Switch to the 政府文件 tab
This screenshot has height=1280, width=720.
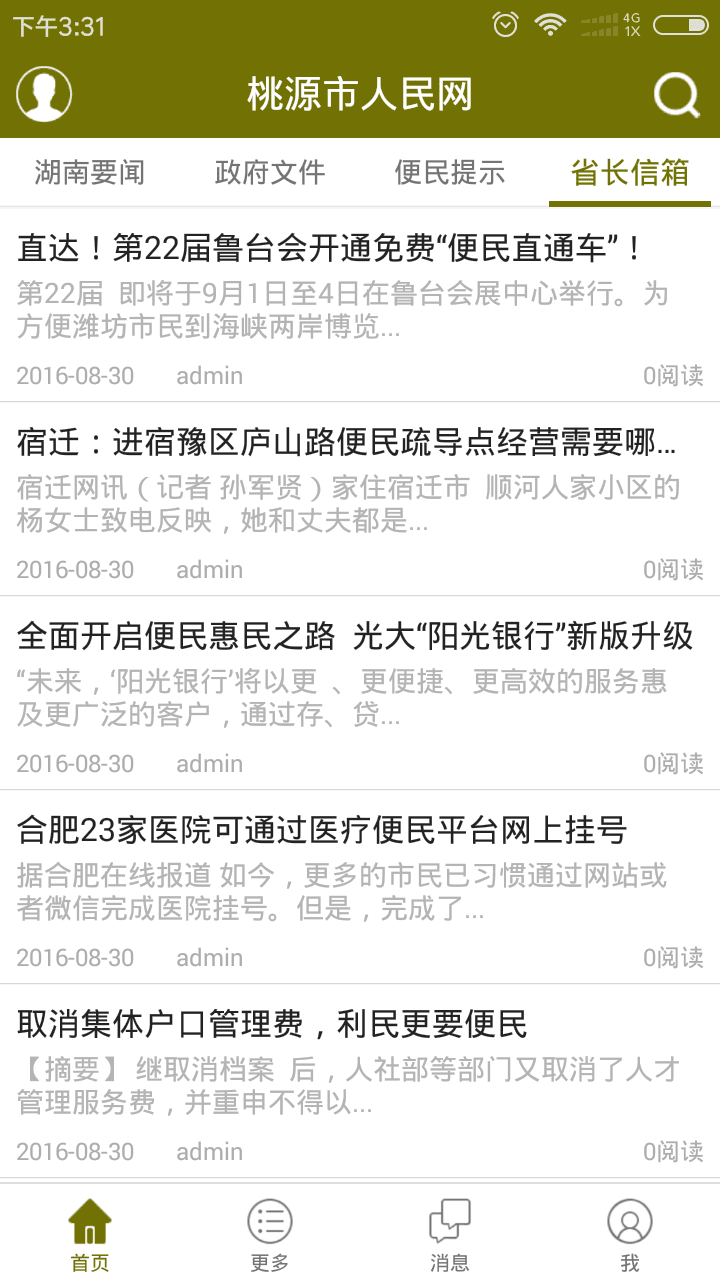(270, 172)
